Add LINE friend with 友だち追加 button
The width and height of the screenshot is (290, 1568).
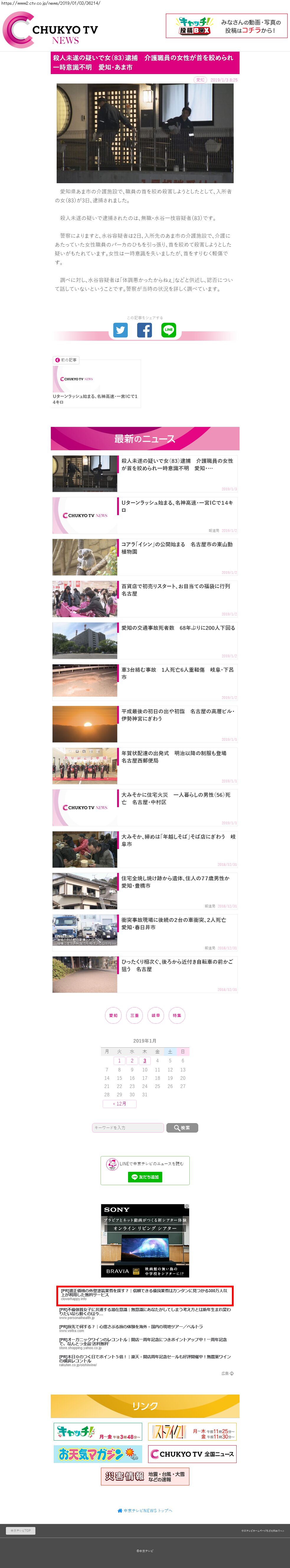pyautogui.click(x=145, y=1177)
